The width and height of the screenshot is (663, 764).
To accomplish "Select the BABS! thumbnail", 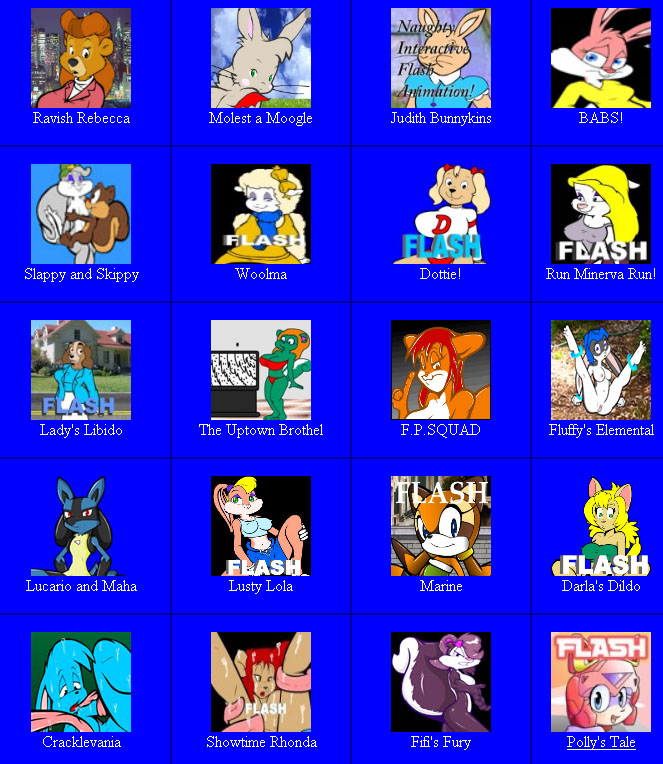I will click(x=601, y=58).
